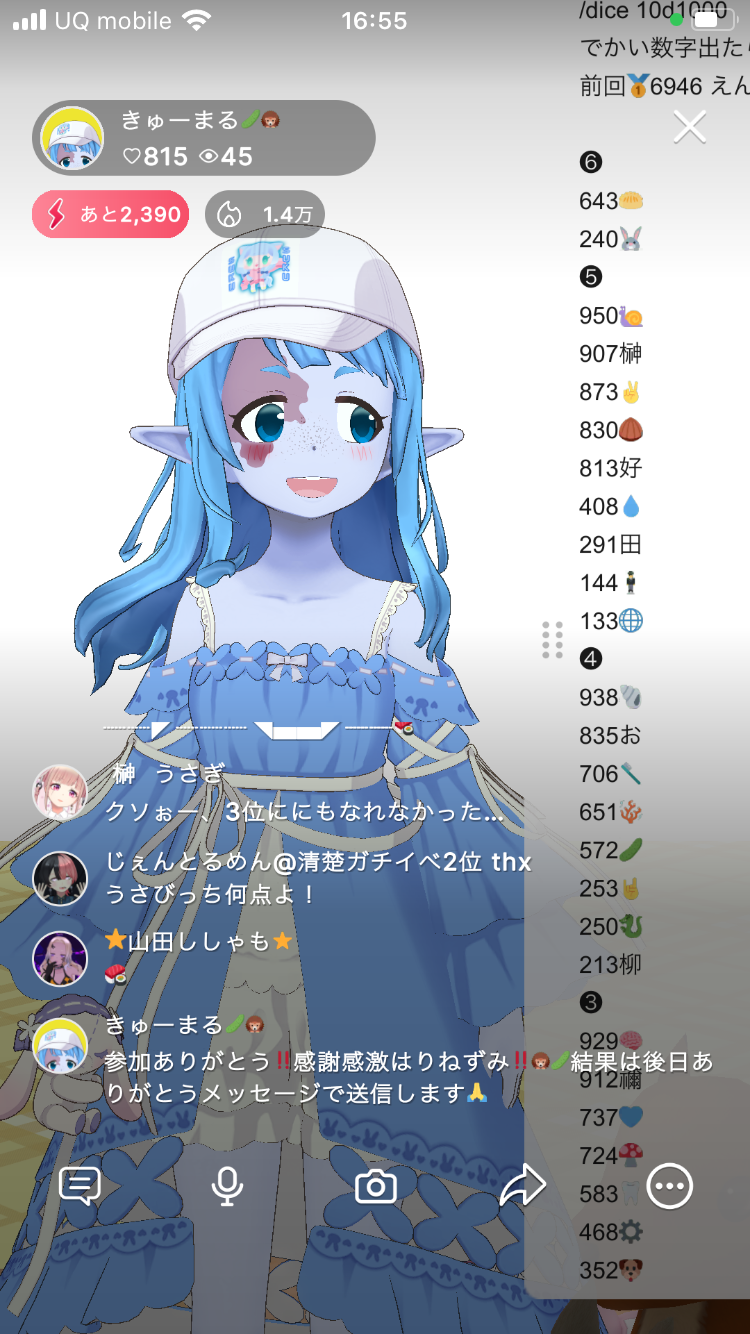The width and height of the screenshot is (750, 1334).
Task: Open the 1.4万 flame points chip
Action: coord(265,214)
